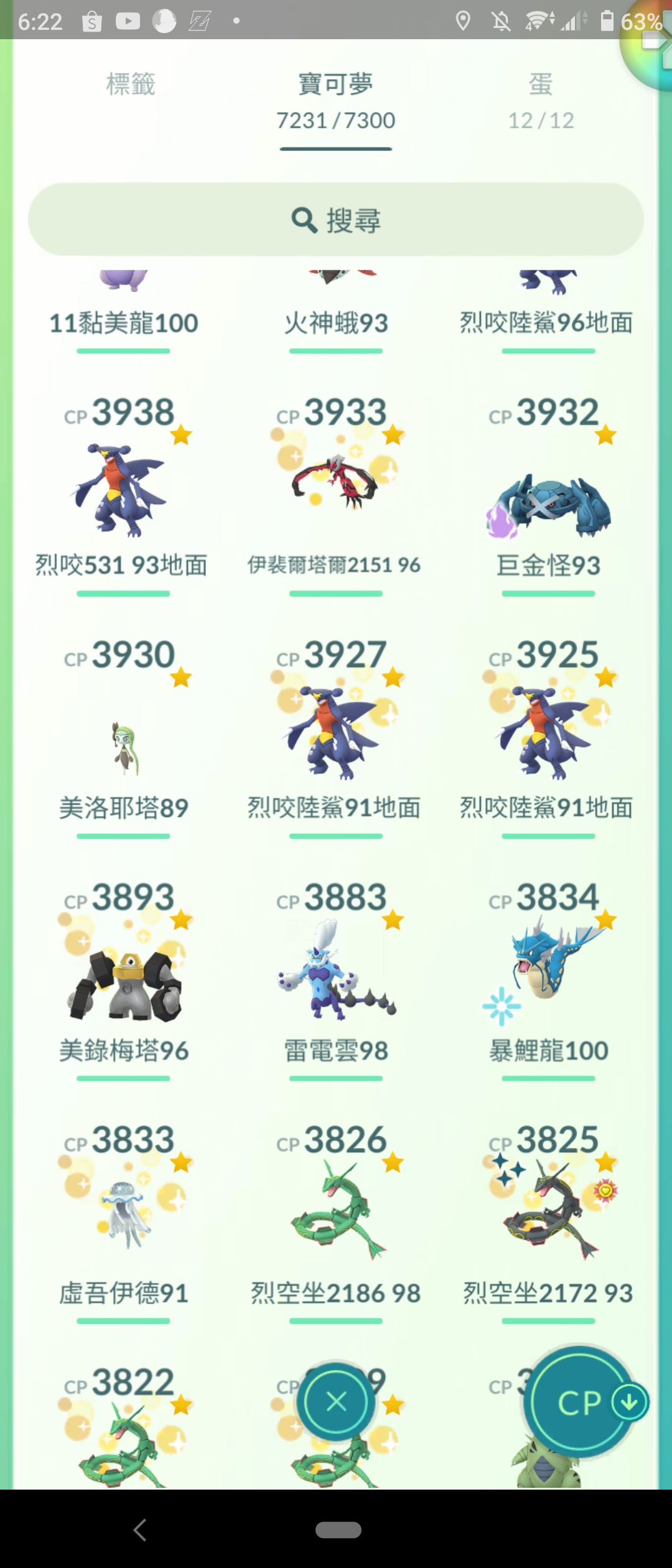
Task: Open 暴鯉龍100 with CP 3834
Action: [548, 971]
